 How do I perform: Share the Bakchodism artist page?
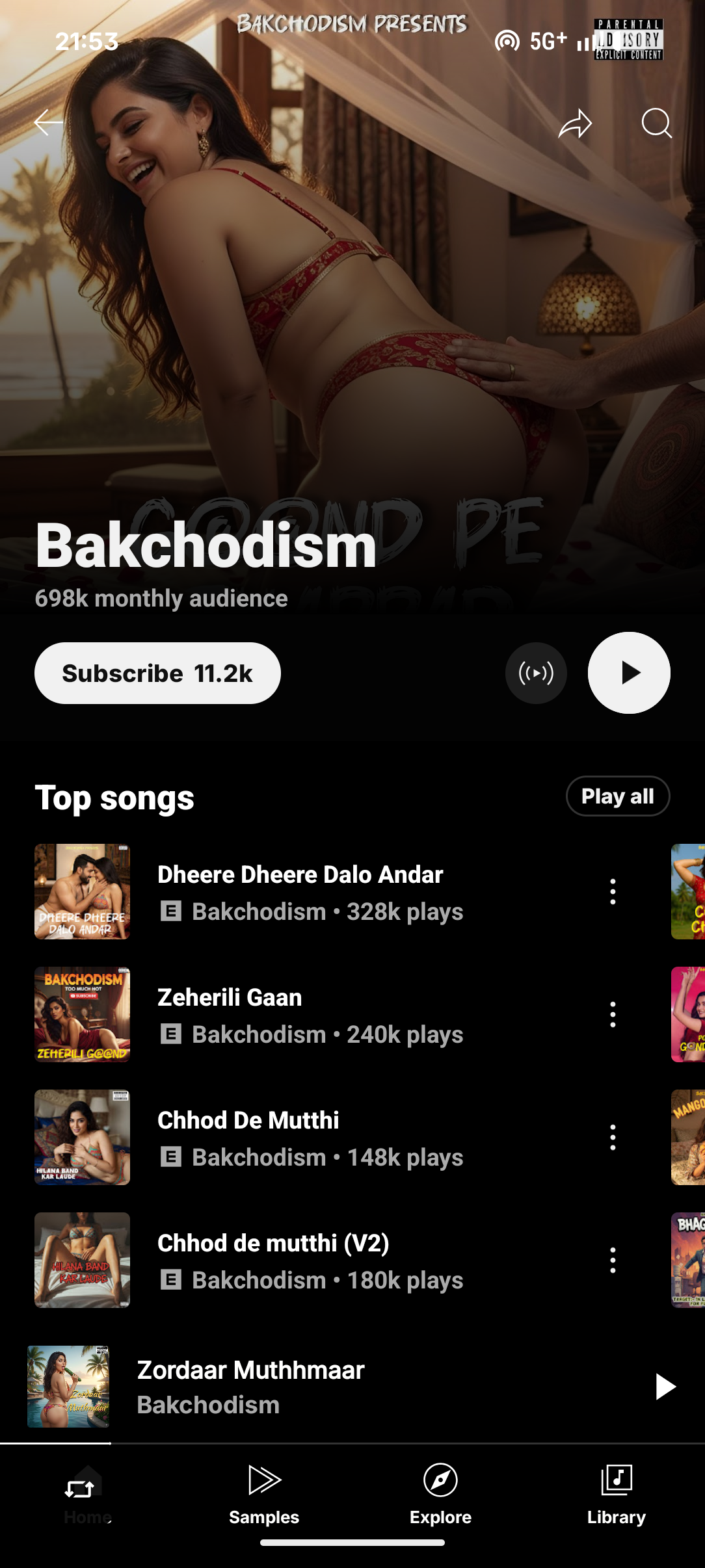pyautogui.click(x=575, y=124)
